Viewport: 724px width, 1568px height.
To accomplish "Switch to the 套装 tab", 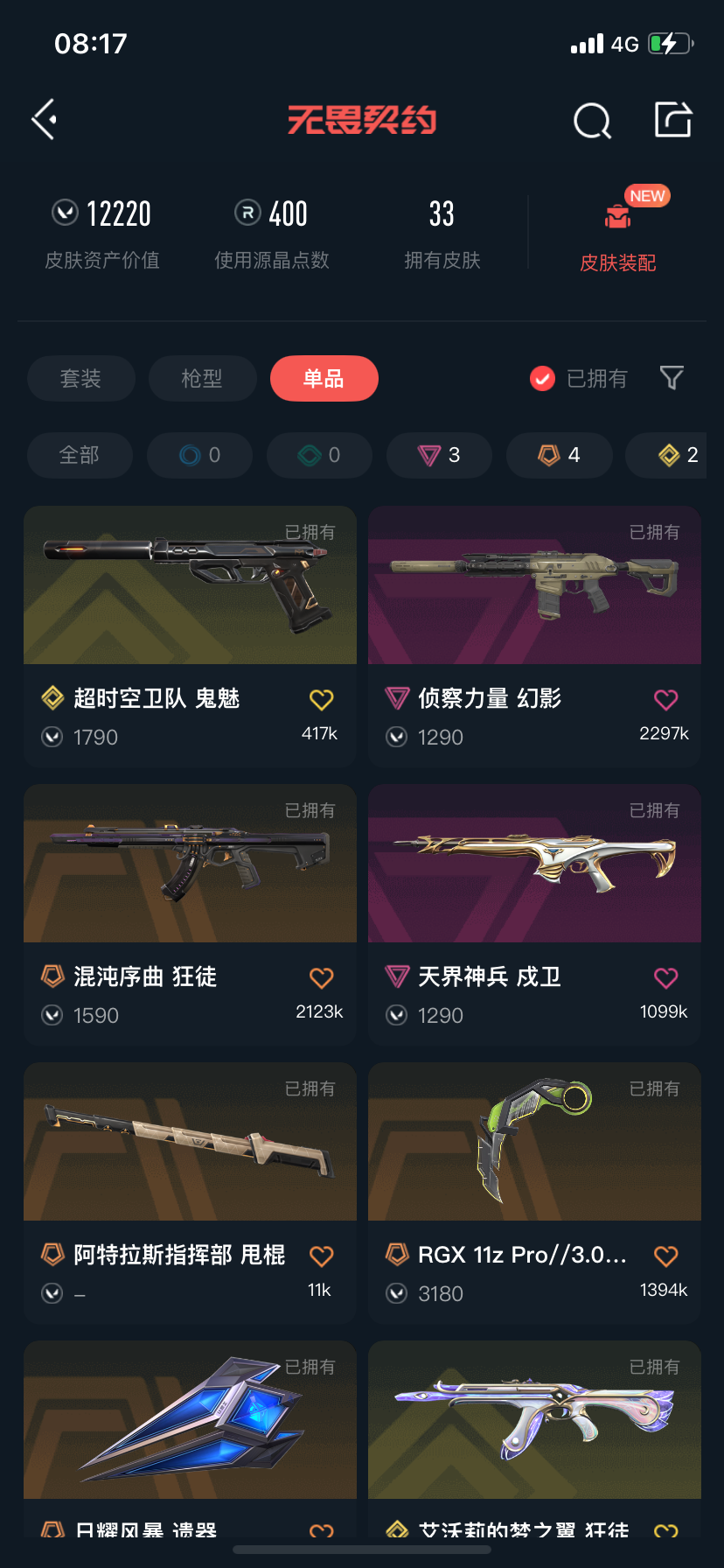I will 80,379.
